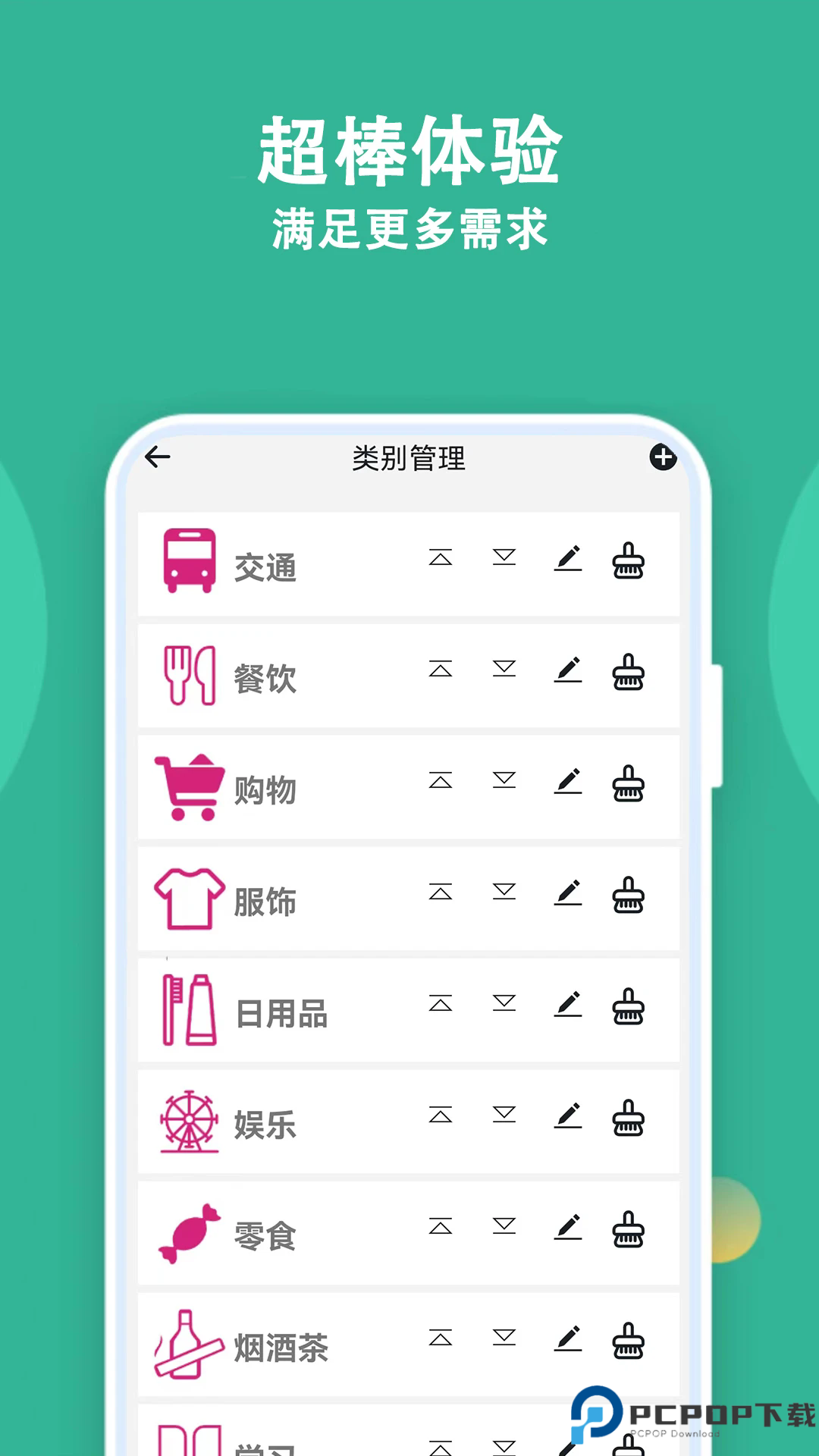The image size is (819, 1456).
Task: Tap the T-shirt icon beside 服饰
Action: coord(190,897)
